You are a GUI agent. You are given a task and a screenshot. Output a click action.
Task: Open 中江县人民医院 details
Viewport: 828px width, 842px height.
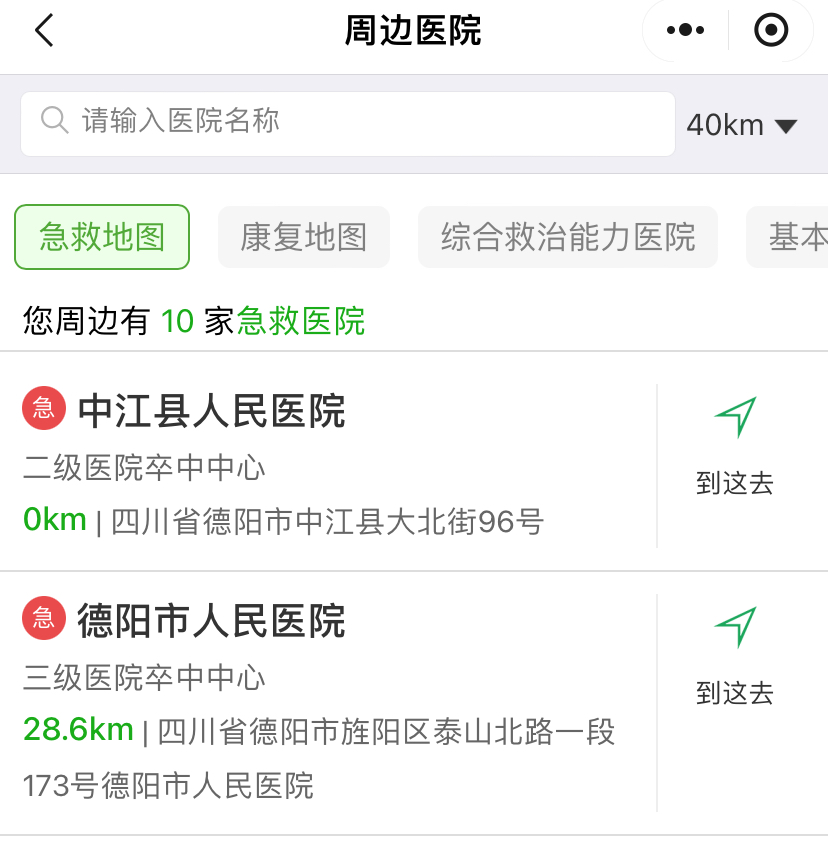point(212,411)
